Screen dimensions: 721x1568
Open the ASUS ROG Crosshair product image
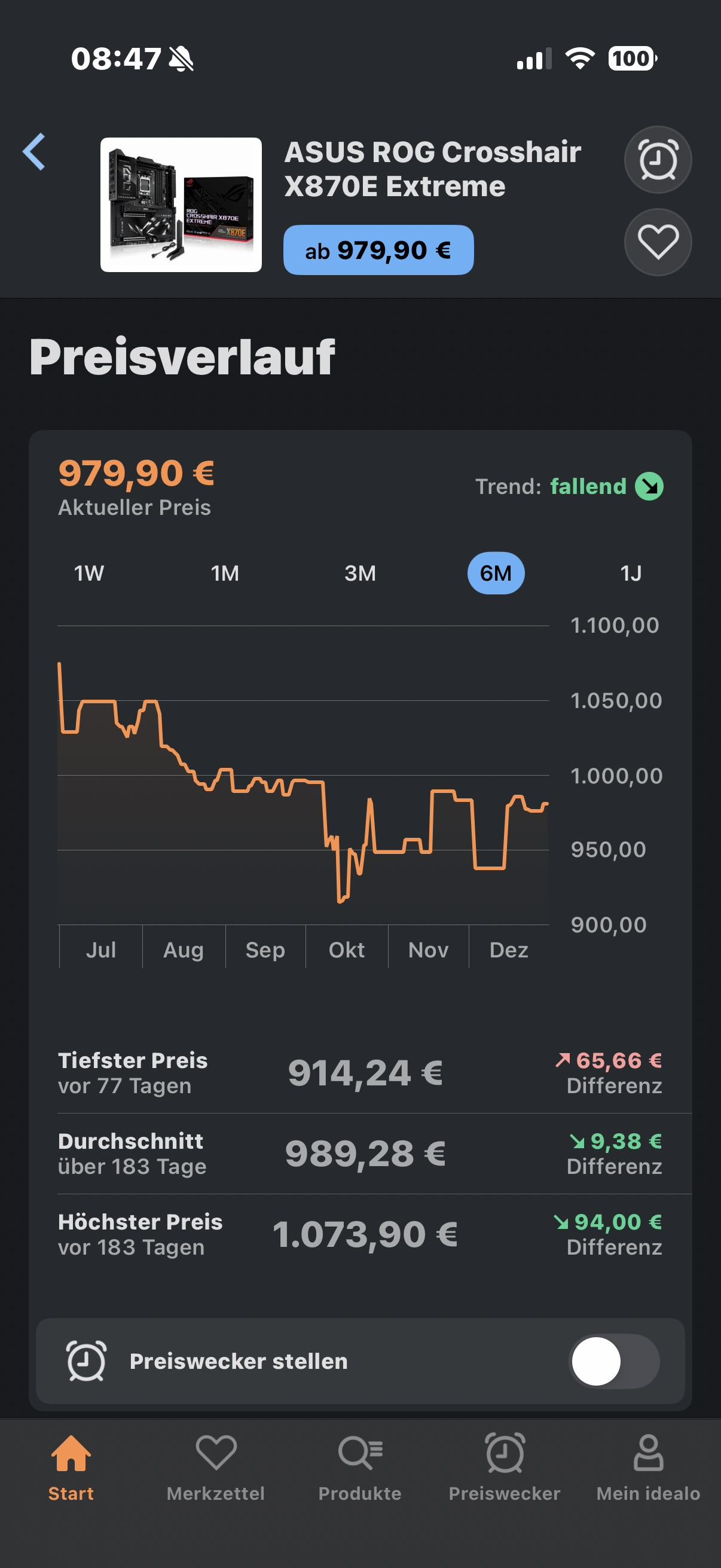point(181,205)
